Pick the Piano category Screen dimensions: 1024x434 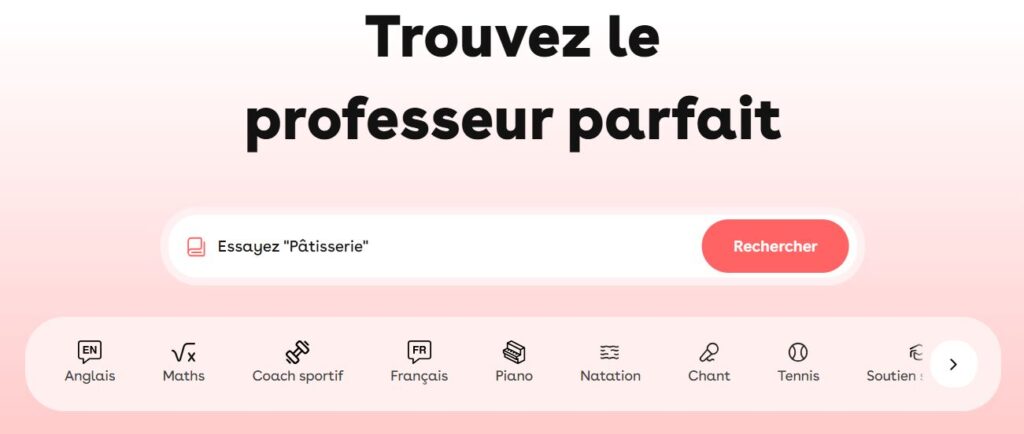point(514,363)
